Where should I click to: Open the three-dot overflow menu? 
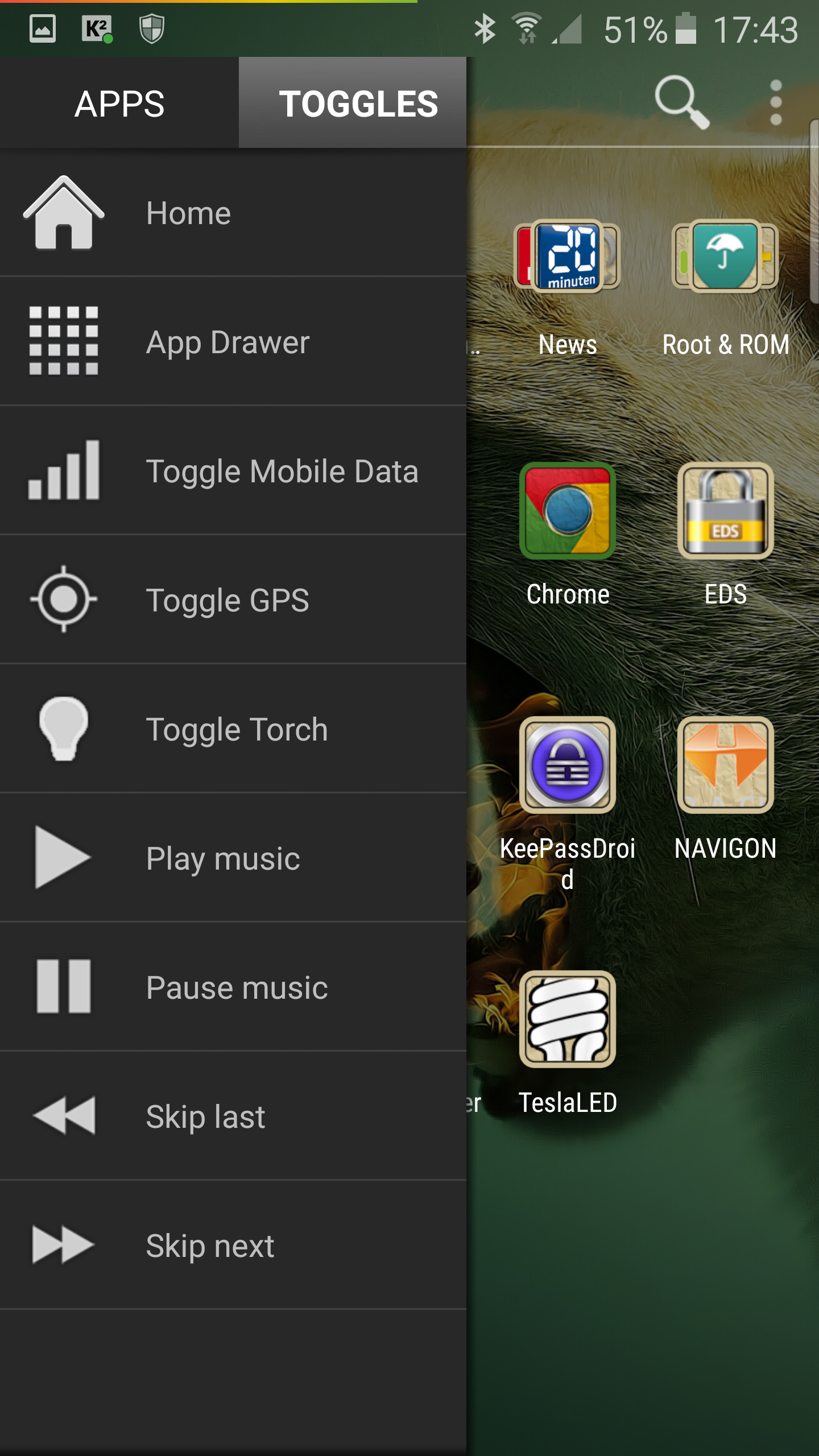tap(776, 102)
